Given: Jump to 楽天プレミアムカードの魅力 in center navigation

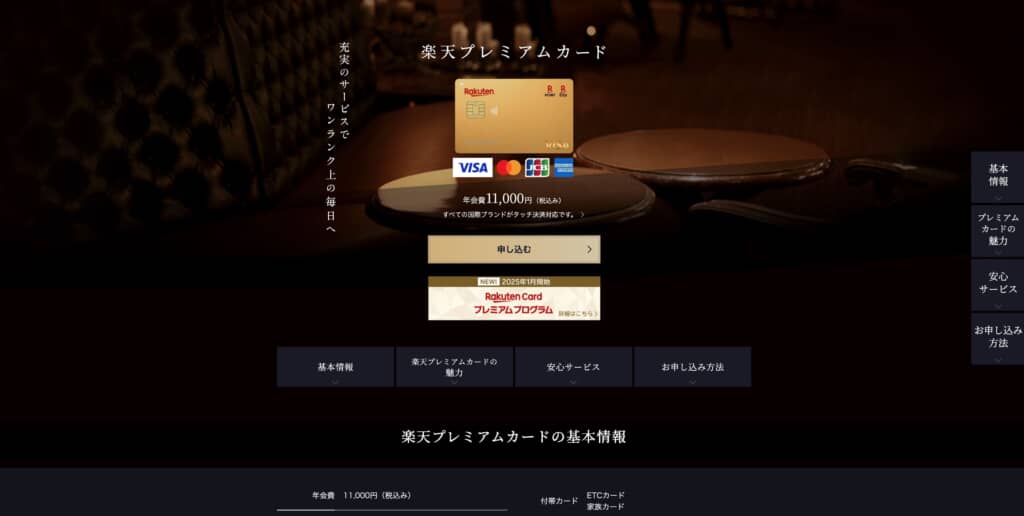Looking at the screenshot, I should pos(454,366).
